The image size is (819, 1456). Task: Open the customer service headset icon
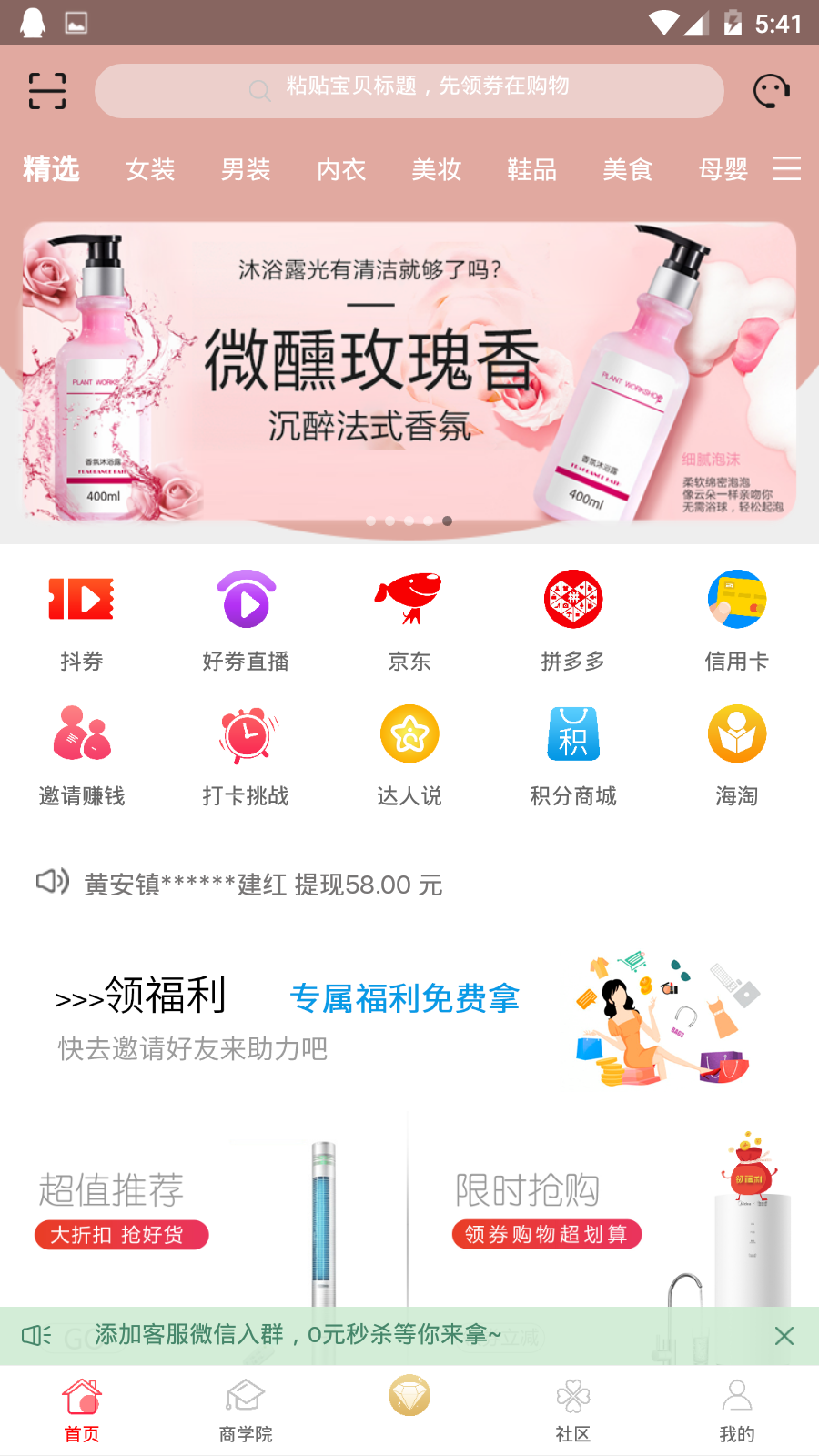(771, 91)
